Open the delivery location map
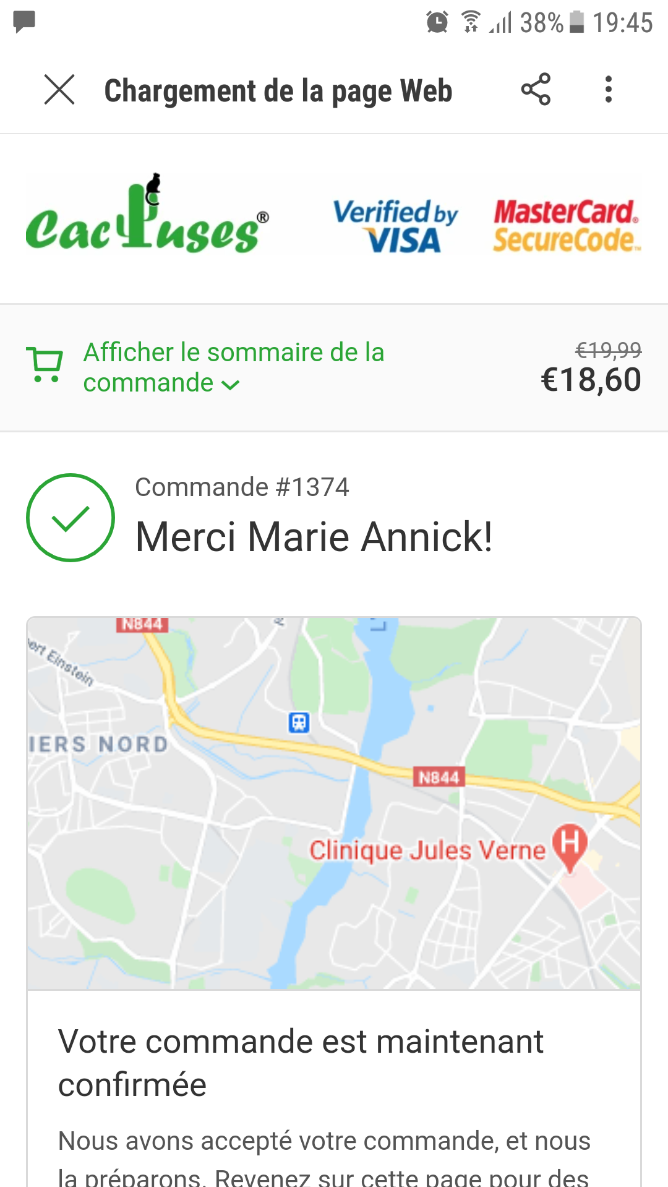Image resolution: width=668 pixels, height=1187 pixels. point(334,803)
